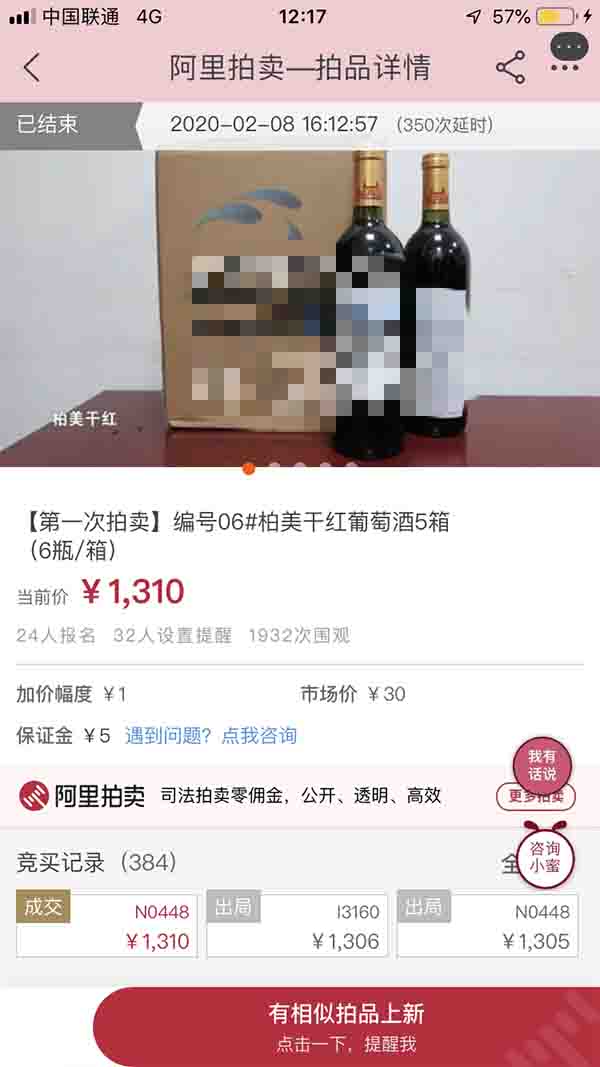Share this auction item
This screenshot has width=600, height=1067.
(510, 68)
